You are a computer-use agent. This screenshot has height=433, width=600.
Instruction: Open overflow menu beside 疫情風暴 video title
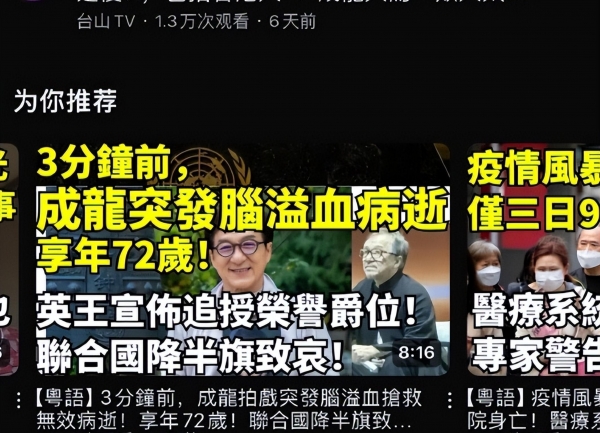coord(451,400)
